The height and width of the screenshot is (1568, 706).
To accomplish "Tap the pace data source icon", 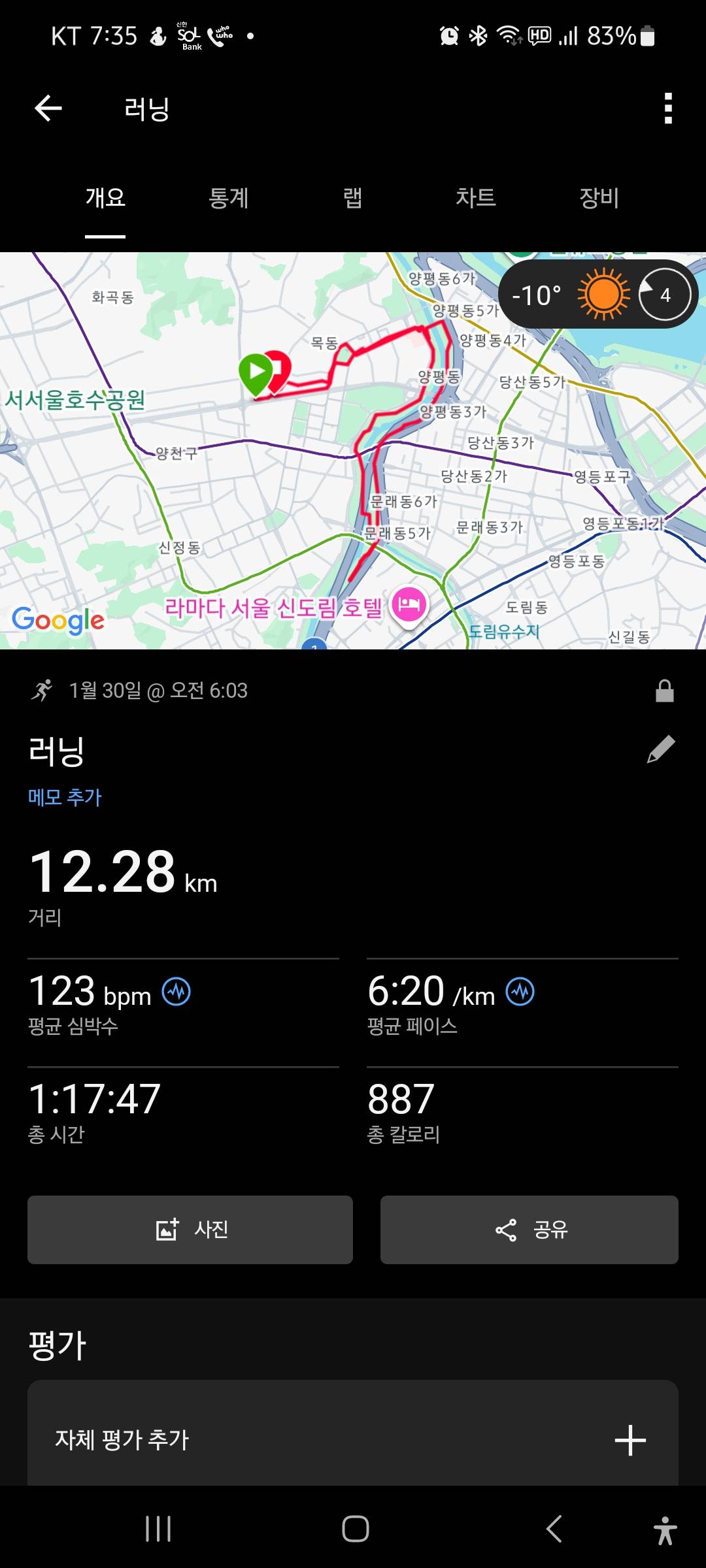I will tap(520, 991).
